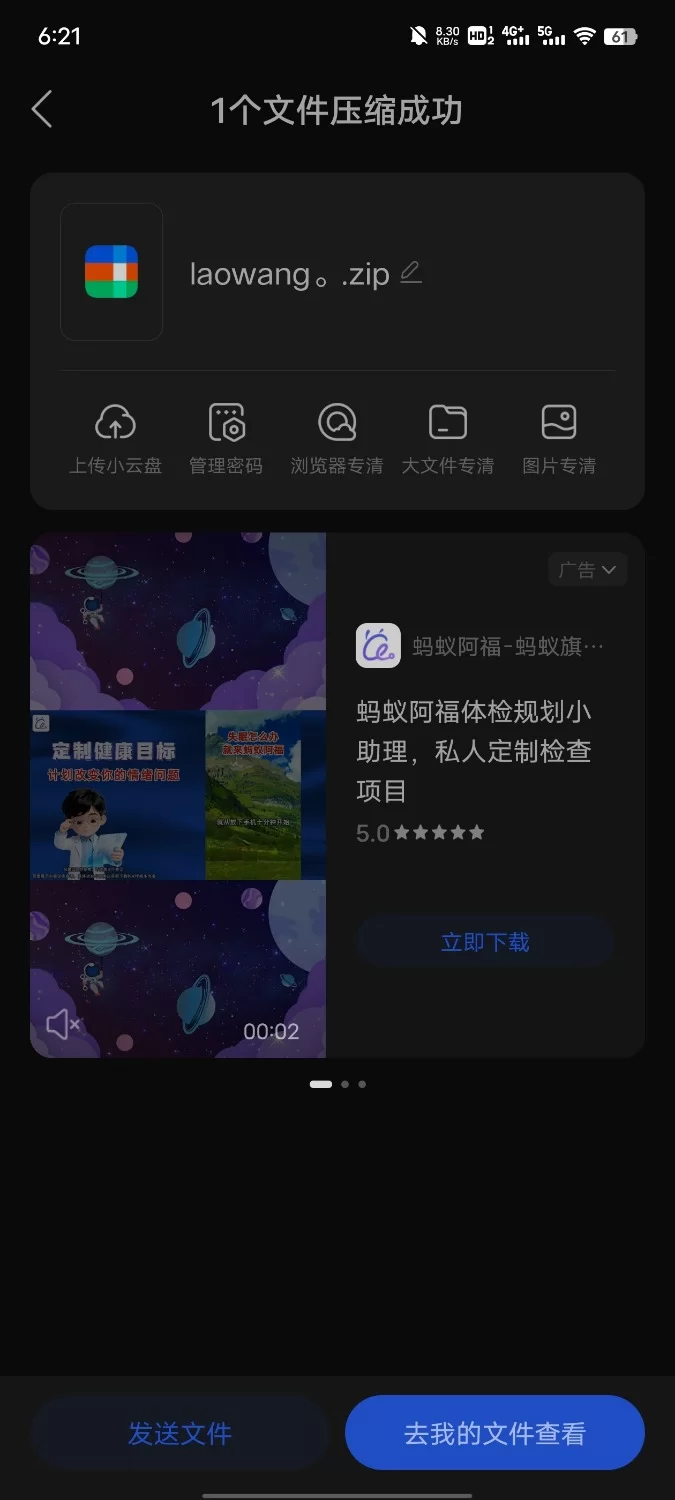This screenshot has width=675, height=1500.
Task: Tap 立即下载 to download 蚂蚁阿福
Action: coord(485,942)
